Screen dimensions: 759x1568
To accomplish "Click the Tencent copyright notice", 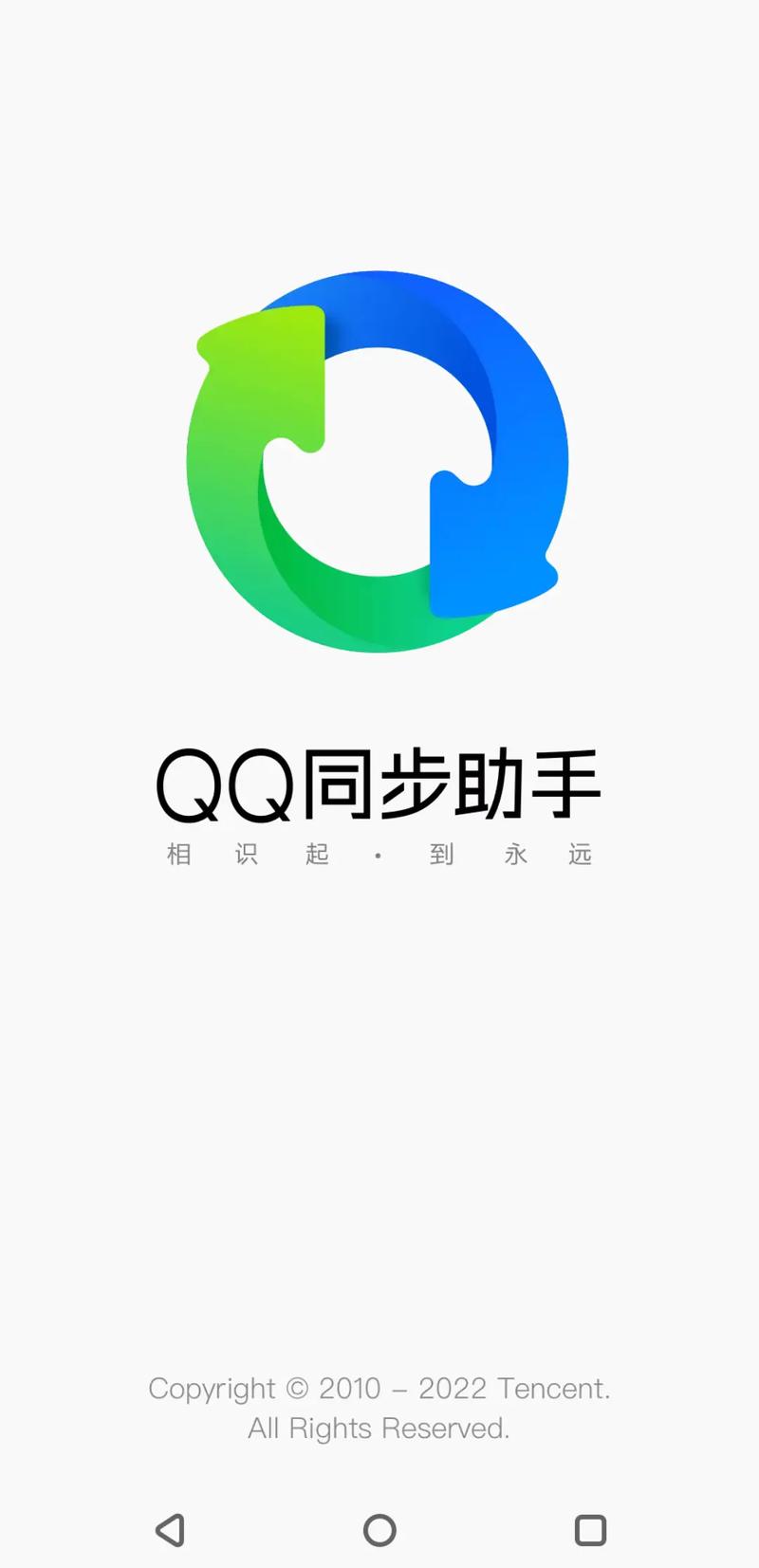I will point(378,1389).
